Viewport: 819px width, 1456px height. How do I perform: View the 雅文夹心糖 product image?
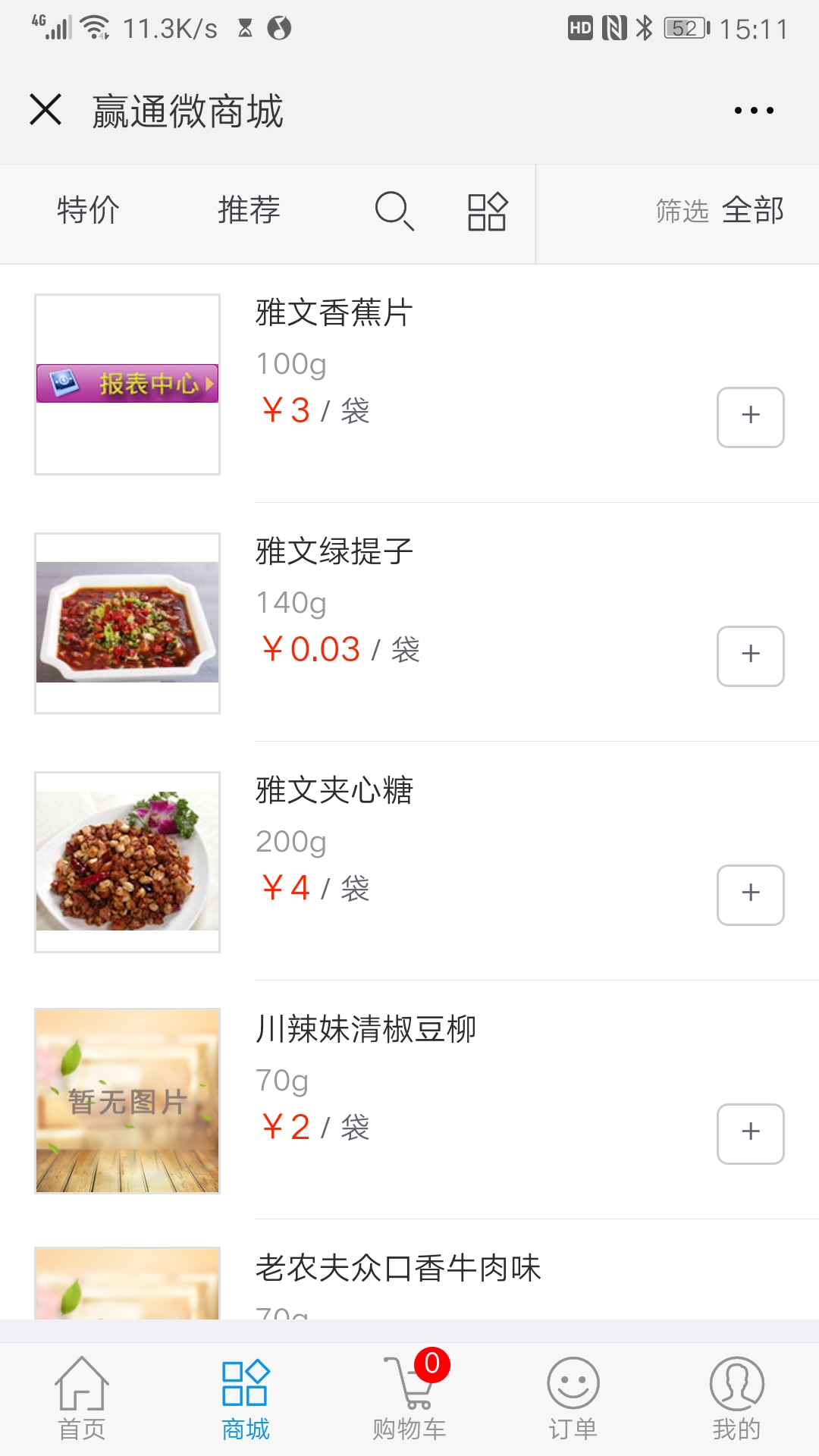(x=127, y=861)
